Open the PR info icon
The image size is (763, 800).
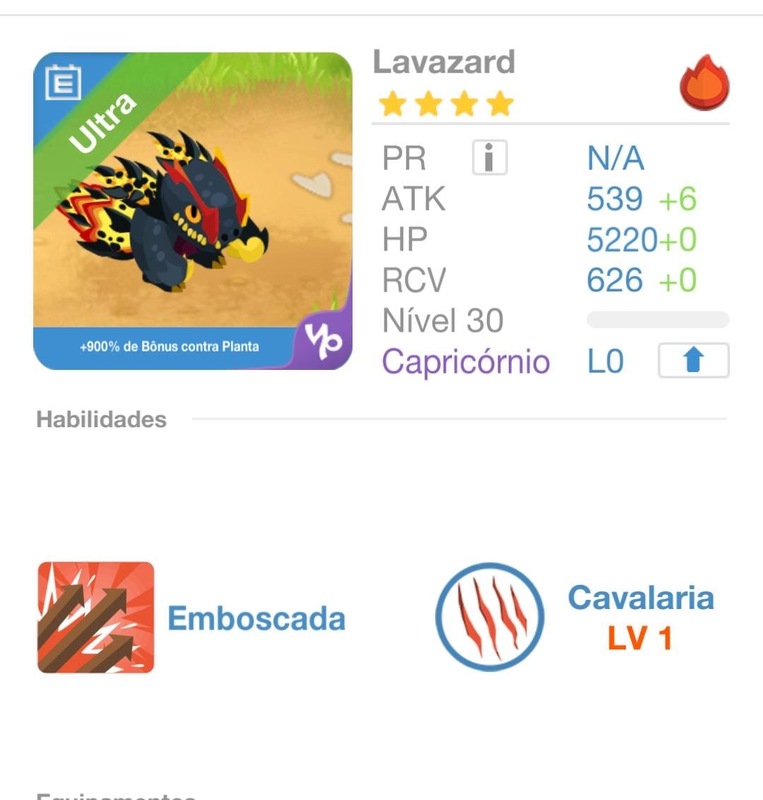pos(489,158)
